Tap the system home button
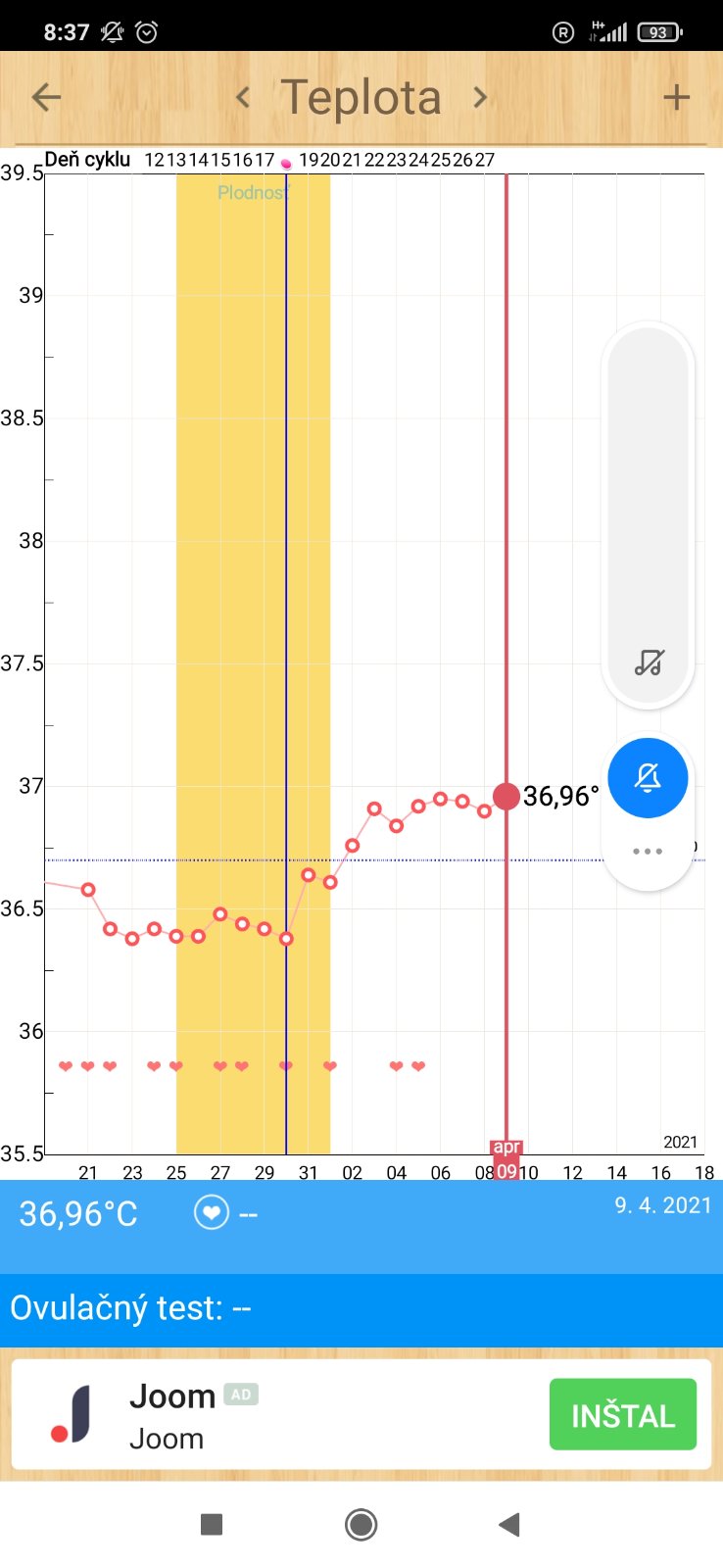723x1568 pixels. point(361,1524)
